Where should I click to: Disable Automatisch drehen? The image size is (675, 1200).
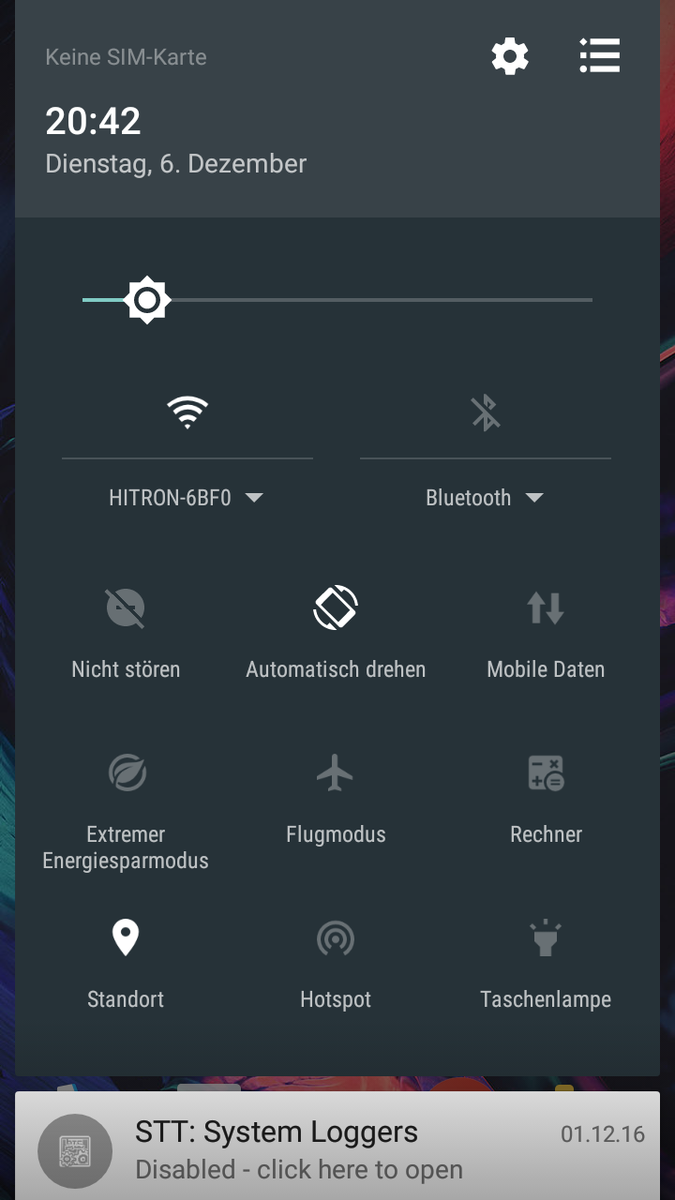[x=336, y=608]
